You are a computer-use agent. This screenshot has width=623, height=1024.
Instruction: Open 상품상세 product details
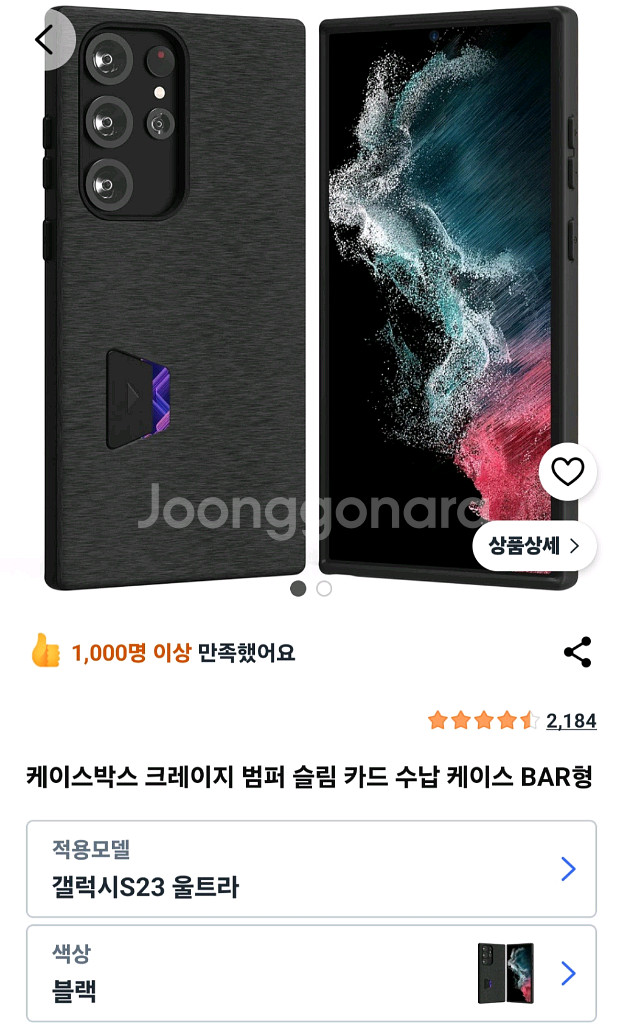534,546
